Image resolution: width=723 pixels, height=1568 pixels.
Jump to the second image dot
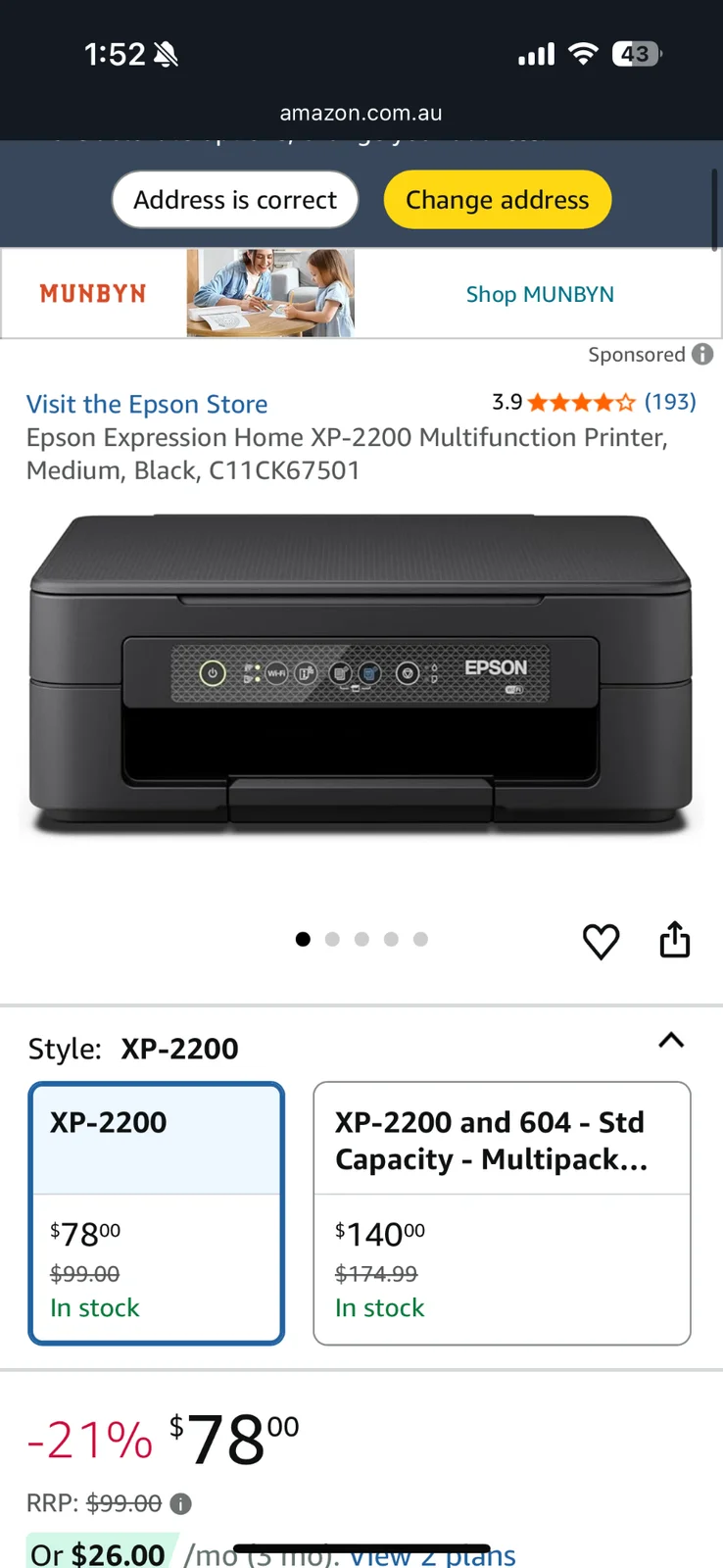pyautogui.click(x=332, y=939)
